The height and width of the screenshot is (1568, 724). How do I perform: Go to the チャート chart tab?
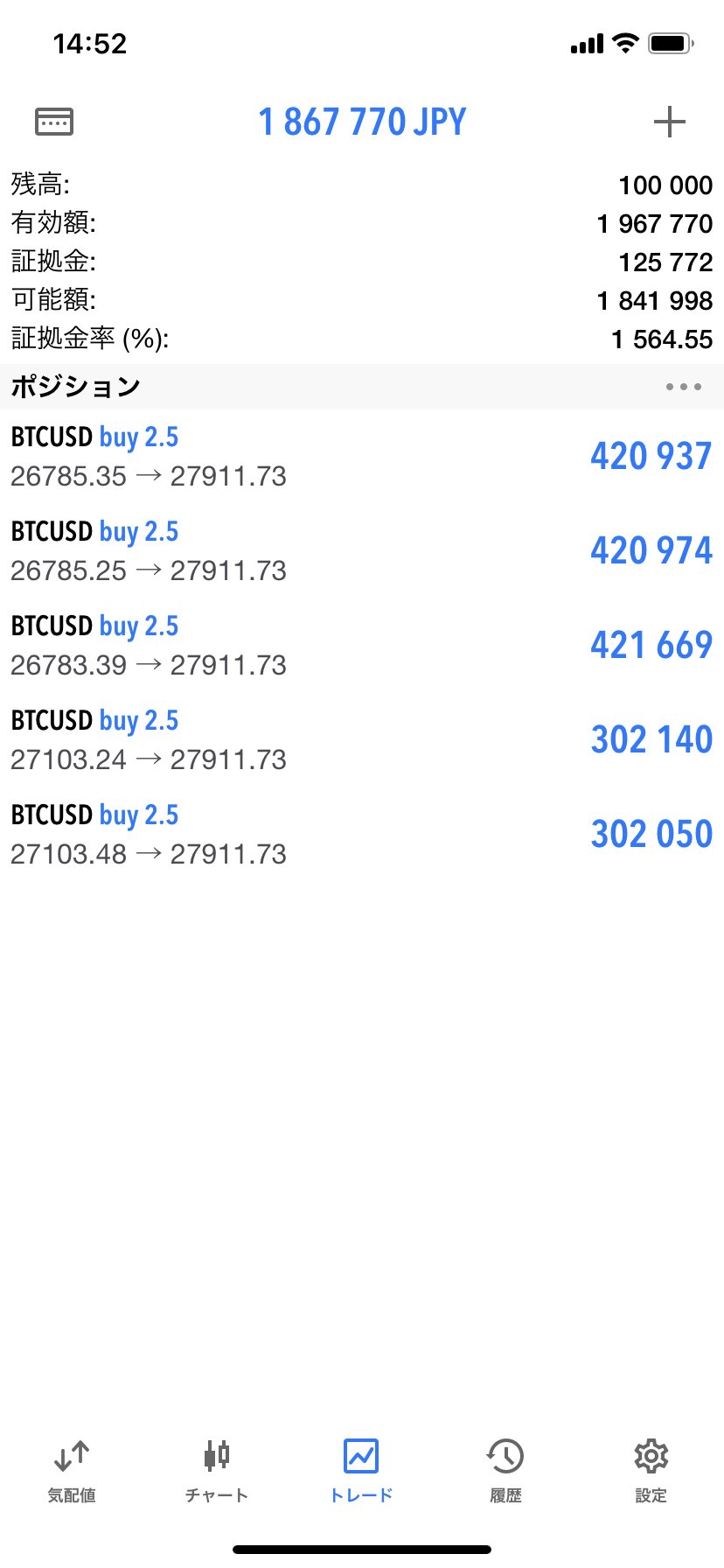coord(216,1470)
